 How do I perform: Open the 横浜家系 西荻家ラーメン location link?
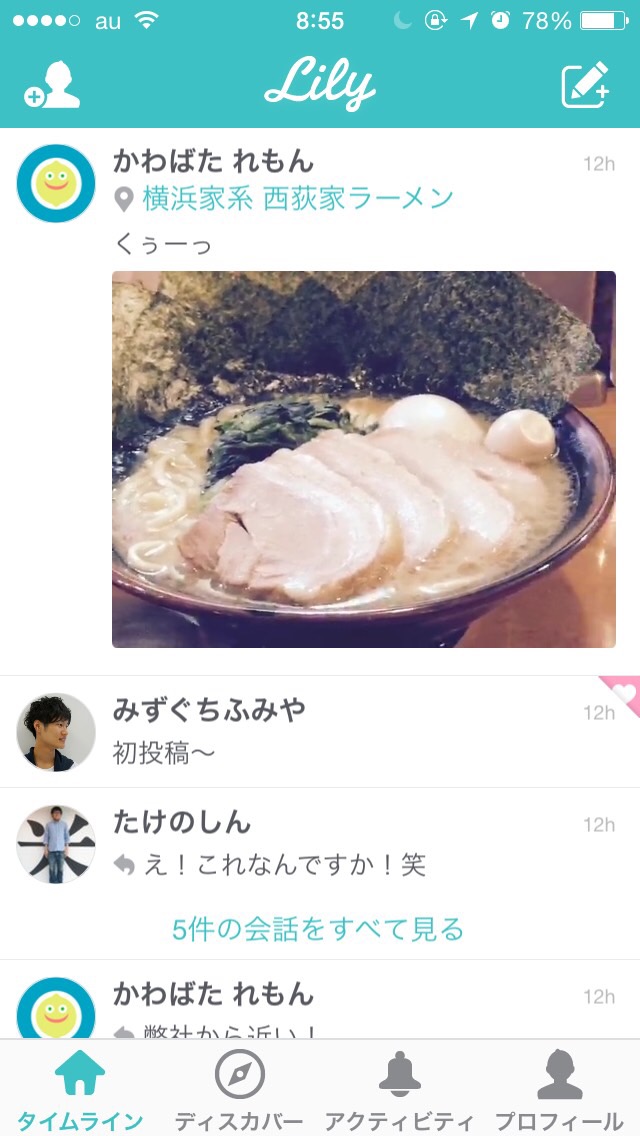point(297,199)
